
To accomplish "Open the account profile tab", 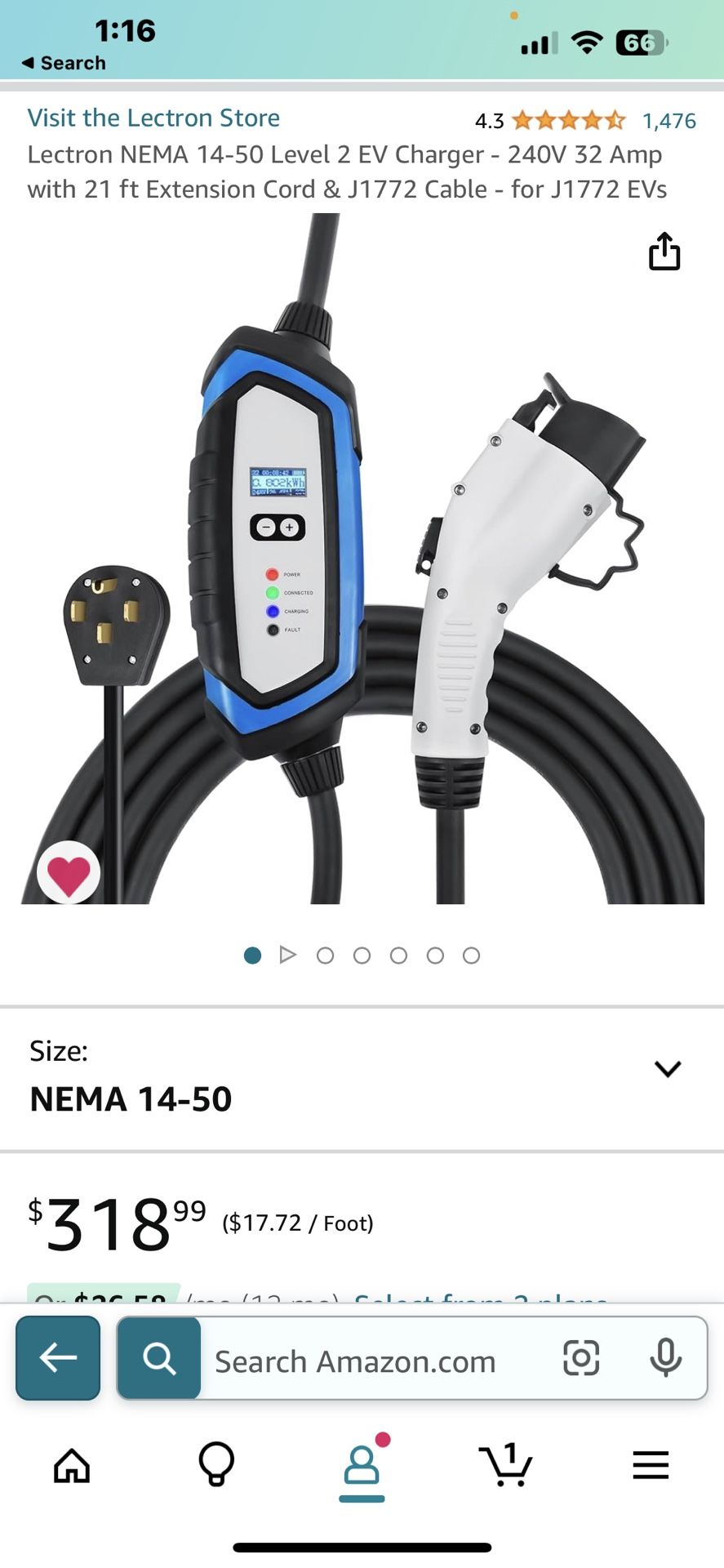I will click(362, 1466).
